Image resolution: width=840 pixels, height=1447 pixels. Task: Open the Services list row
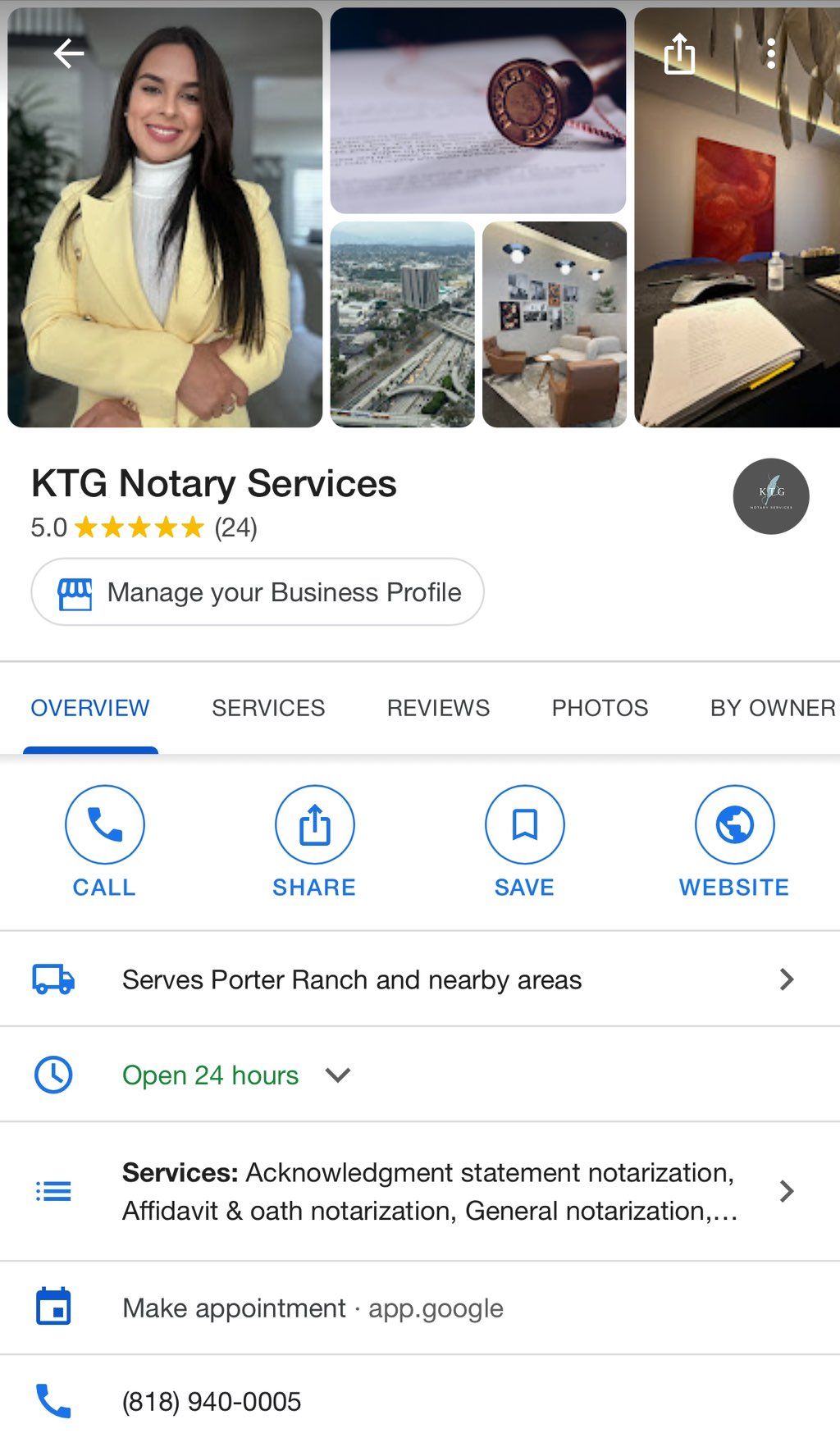tap(427, 1191)
